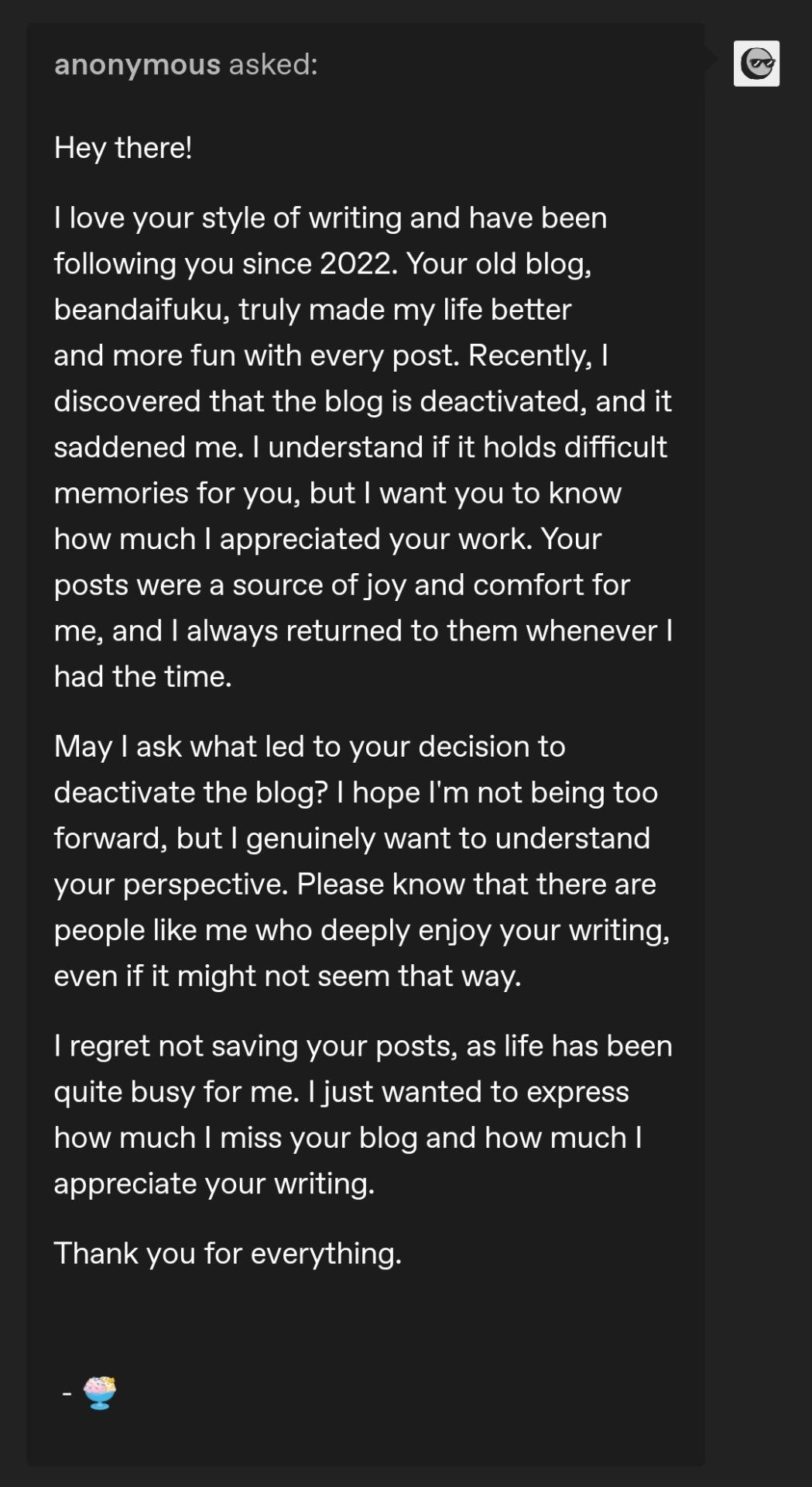Tap the anonymous asker's sunglasses avatar

[756, 64]
